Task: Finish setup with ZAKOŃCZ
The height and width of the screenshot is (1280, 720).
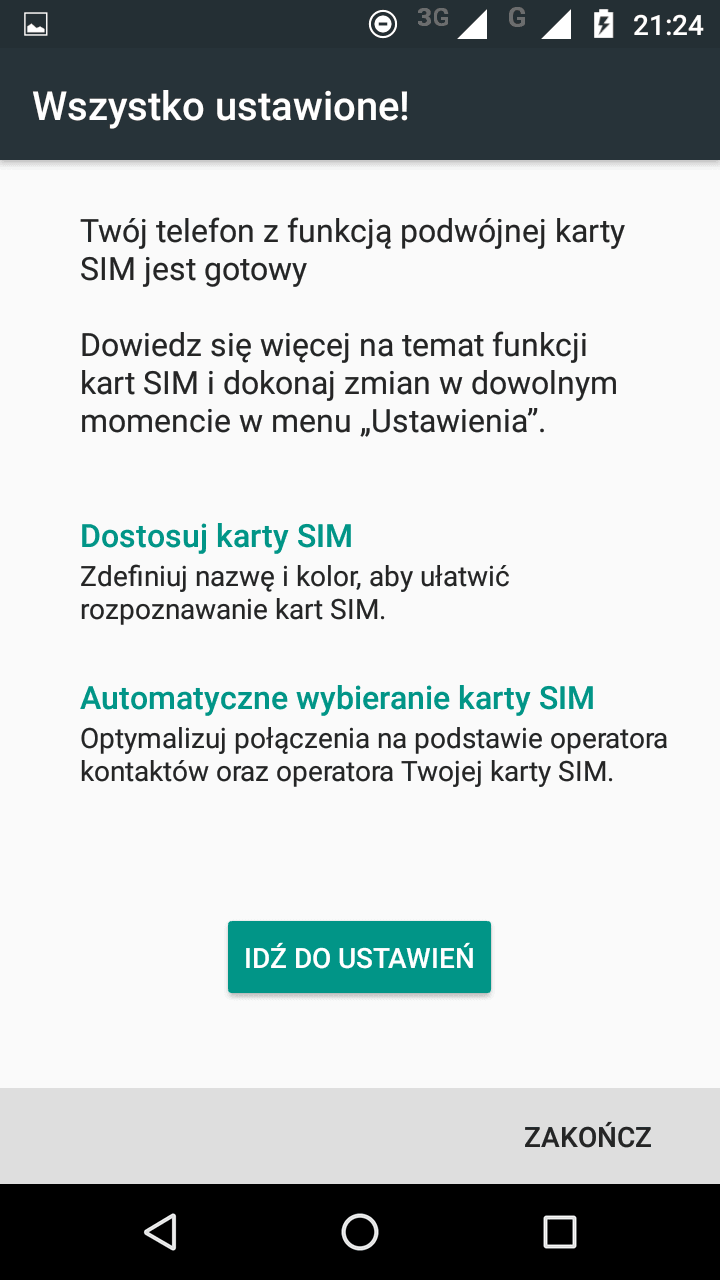Action: [588, 1137]
